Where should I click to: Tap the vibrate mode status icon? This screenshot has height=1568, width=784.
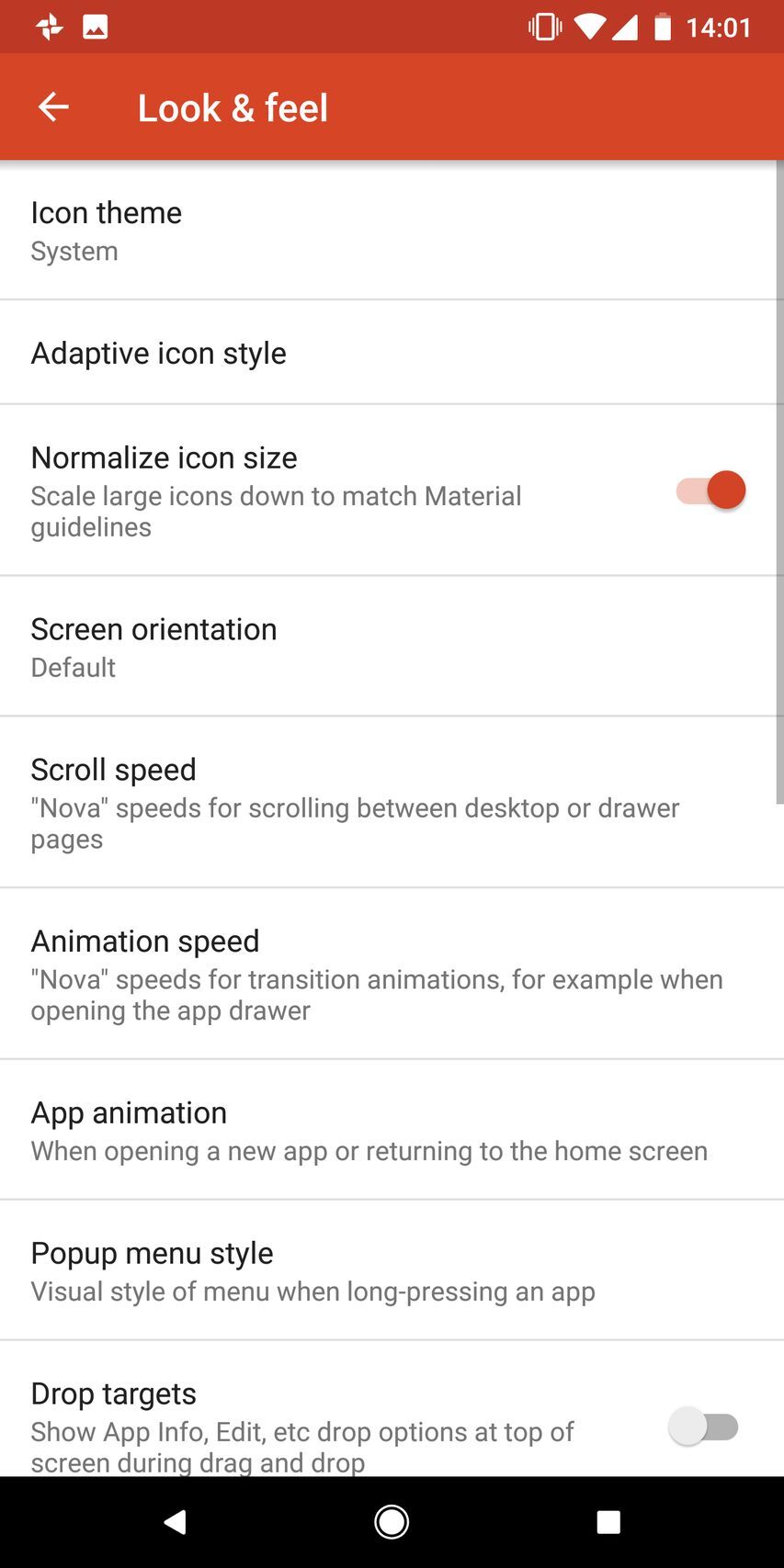click(x=544, y=26)
